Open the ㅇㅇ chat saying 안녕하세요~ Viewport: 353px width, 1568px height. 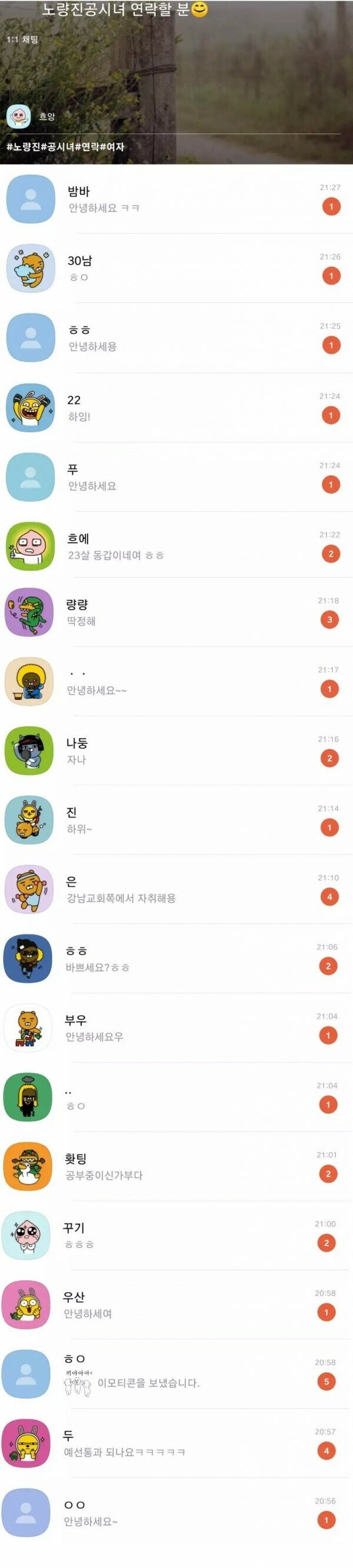(x=176, y=1513)
